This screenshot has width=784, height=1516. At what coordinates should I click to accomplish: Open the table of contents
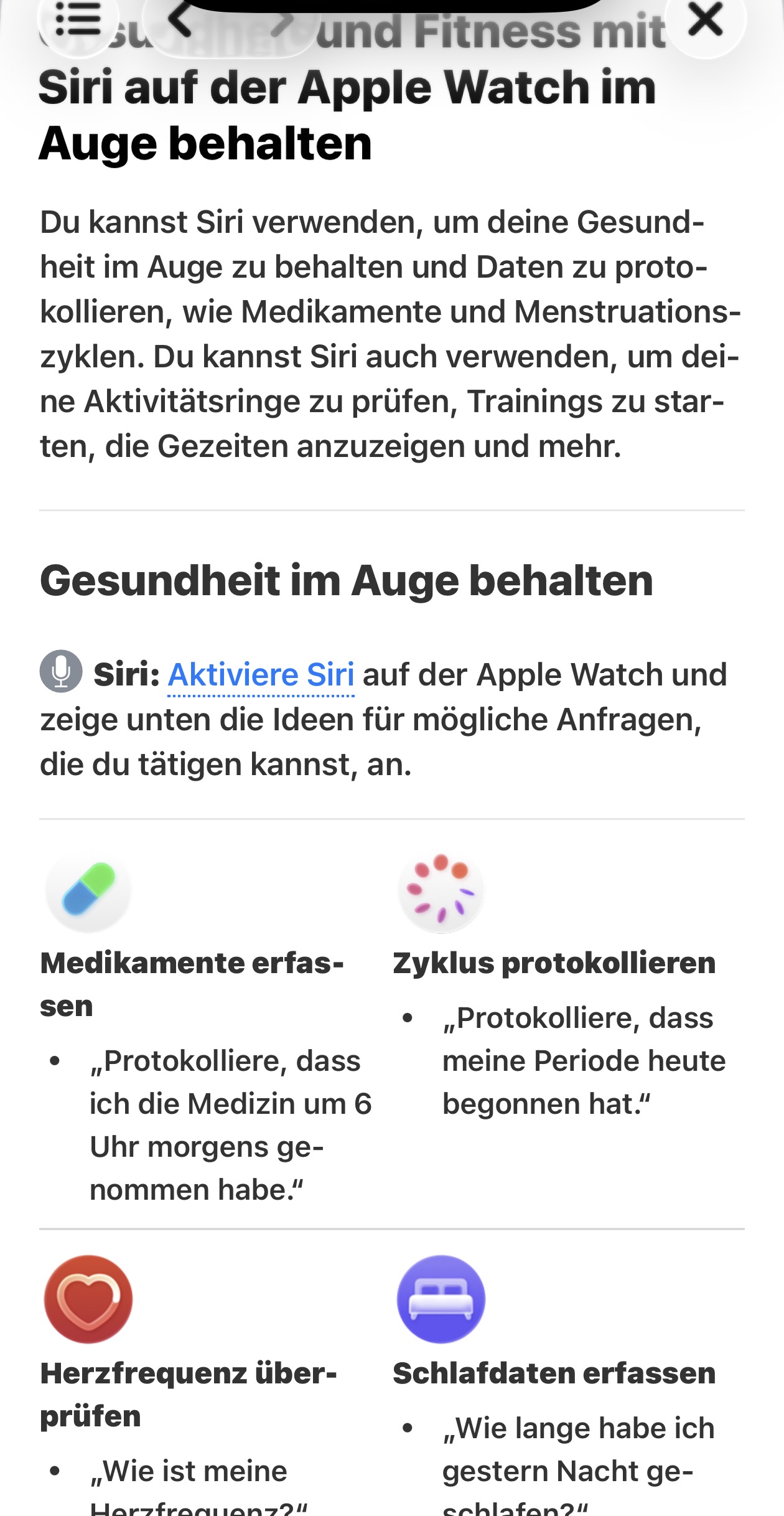[x=78, y=20]
